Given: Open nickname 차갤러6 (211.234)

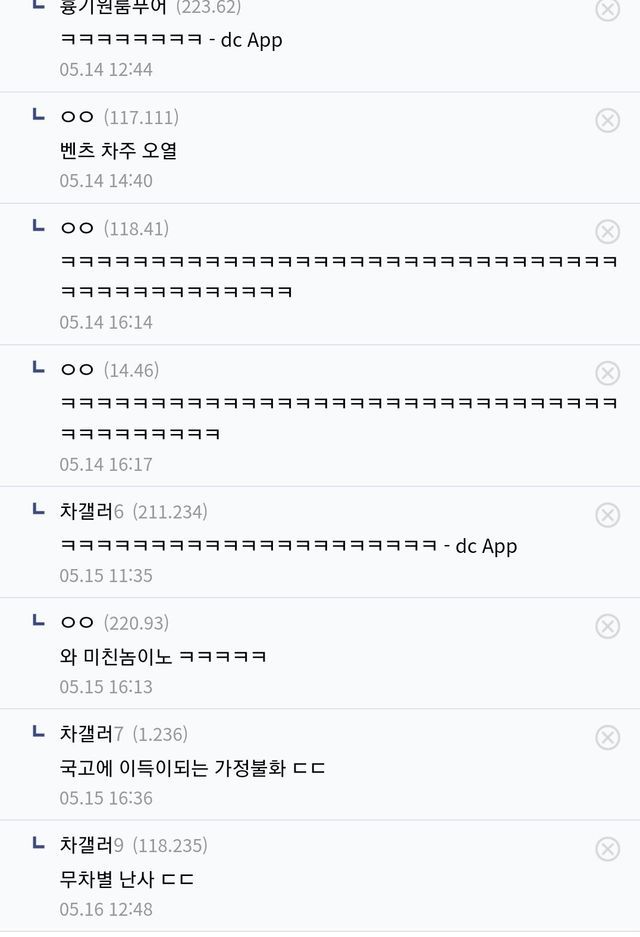Looking at the screenshot, I should tap(133, 512).
